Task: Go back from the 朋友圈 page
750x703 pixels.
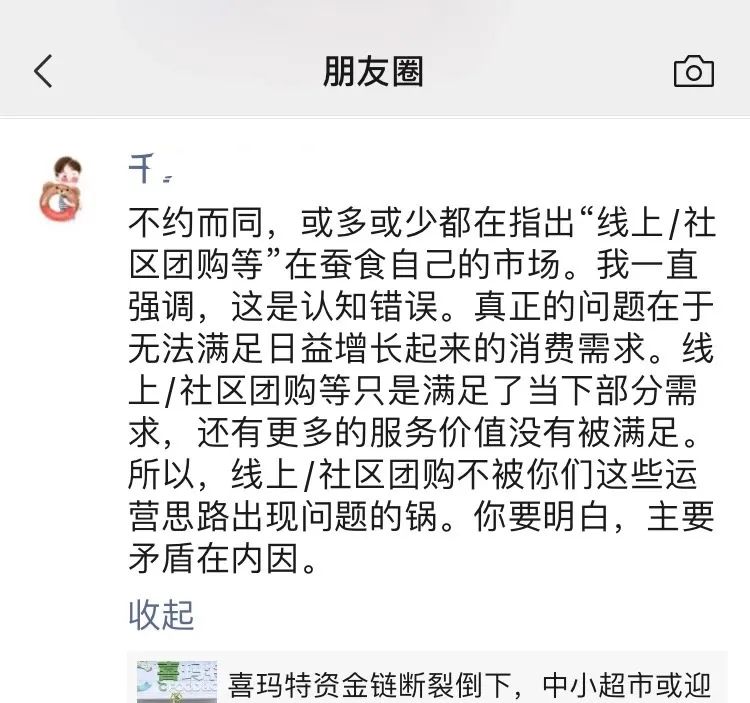Action: click(43, 72)
